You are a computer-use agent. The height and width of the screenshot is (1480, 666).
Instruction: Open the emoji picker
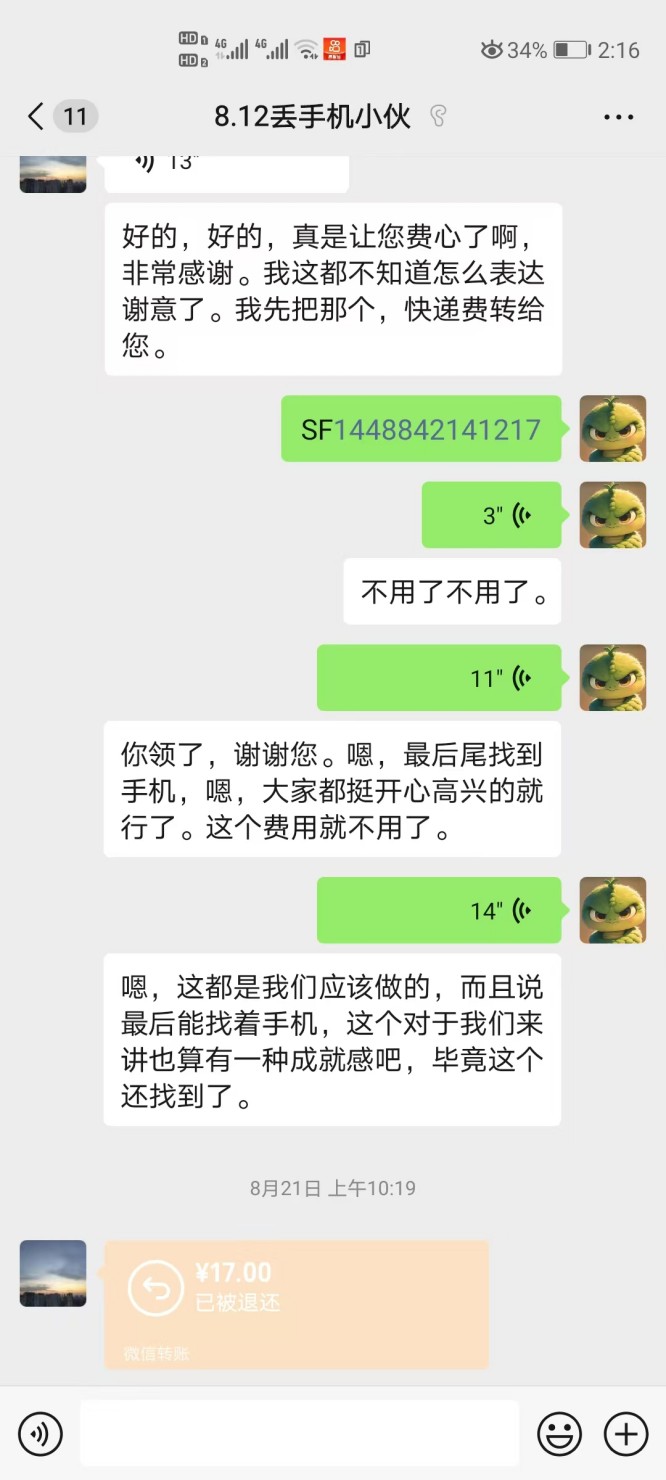pyautogui.click(x=559, y=1435)
